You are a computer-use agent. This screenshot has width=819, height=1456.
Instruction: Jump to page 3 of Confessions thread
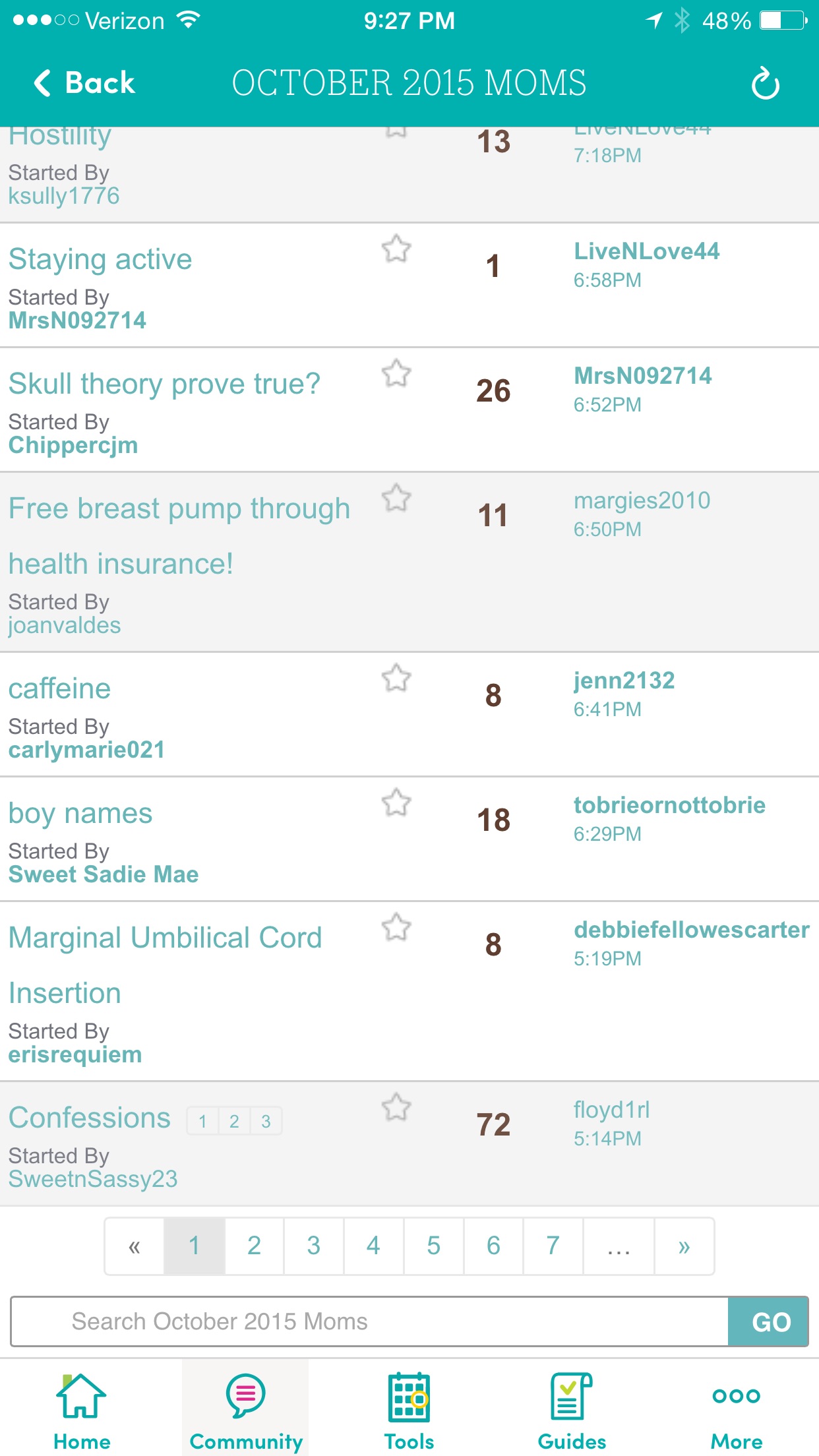point(266,1121)
